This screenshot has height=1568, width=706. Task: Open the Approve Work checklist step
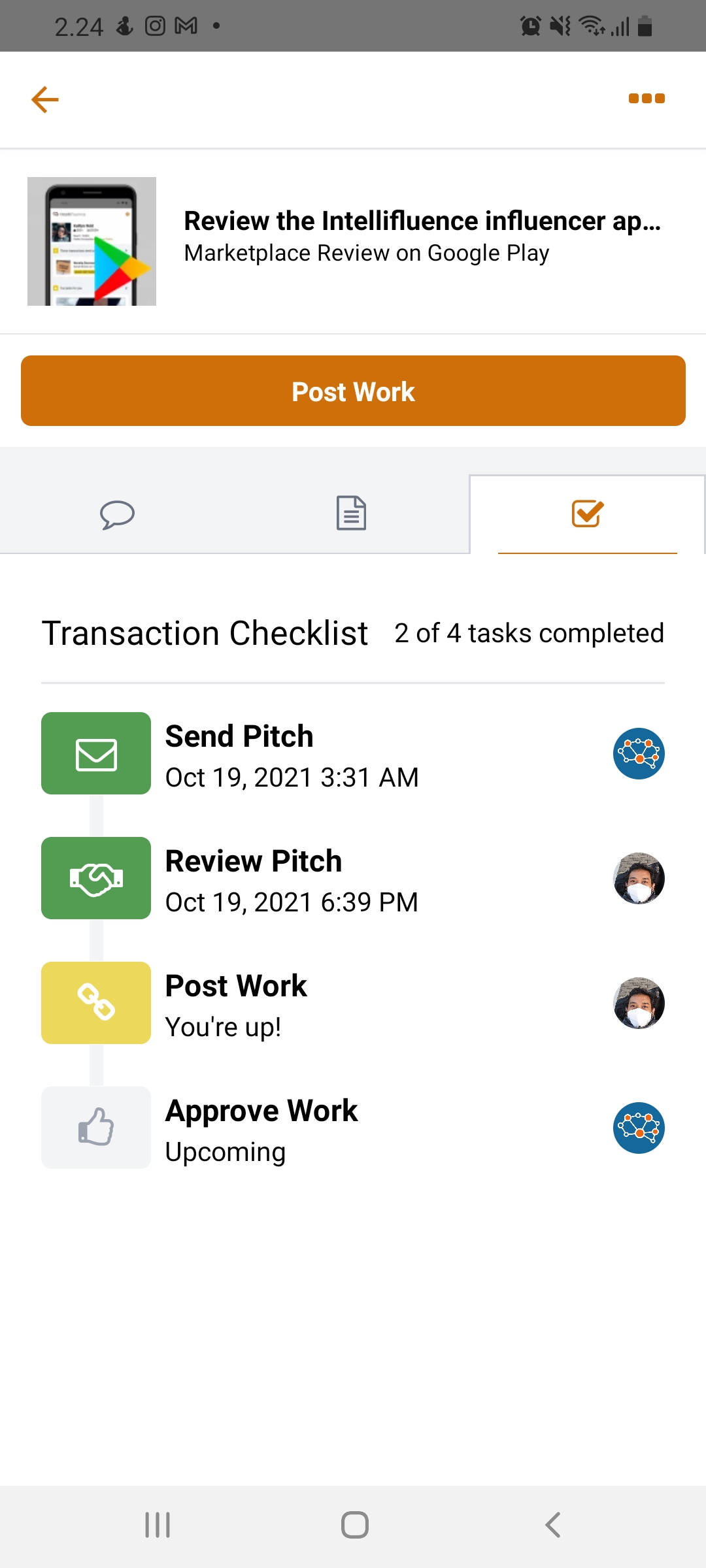pos(261,1128)
